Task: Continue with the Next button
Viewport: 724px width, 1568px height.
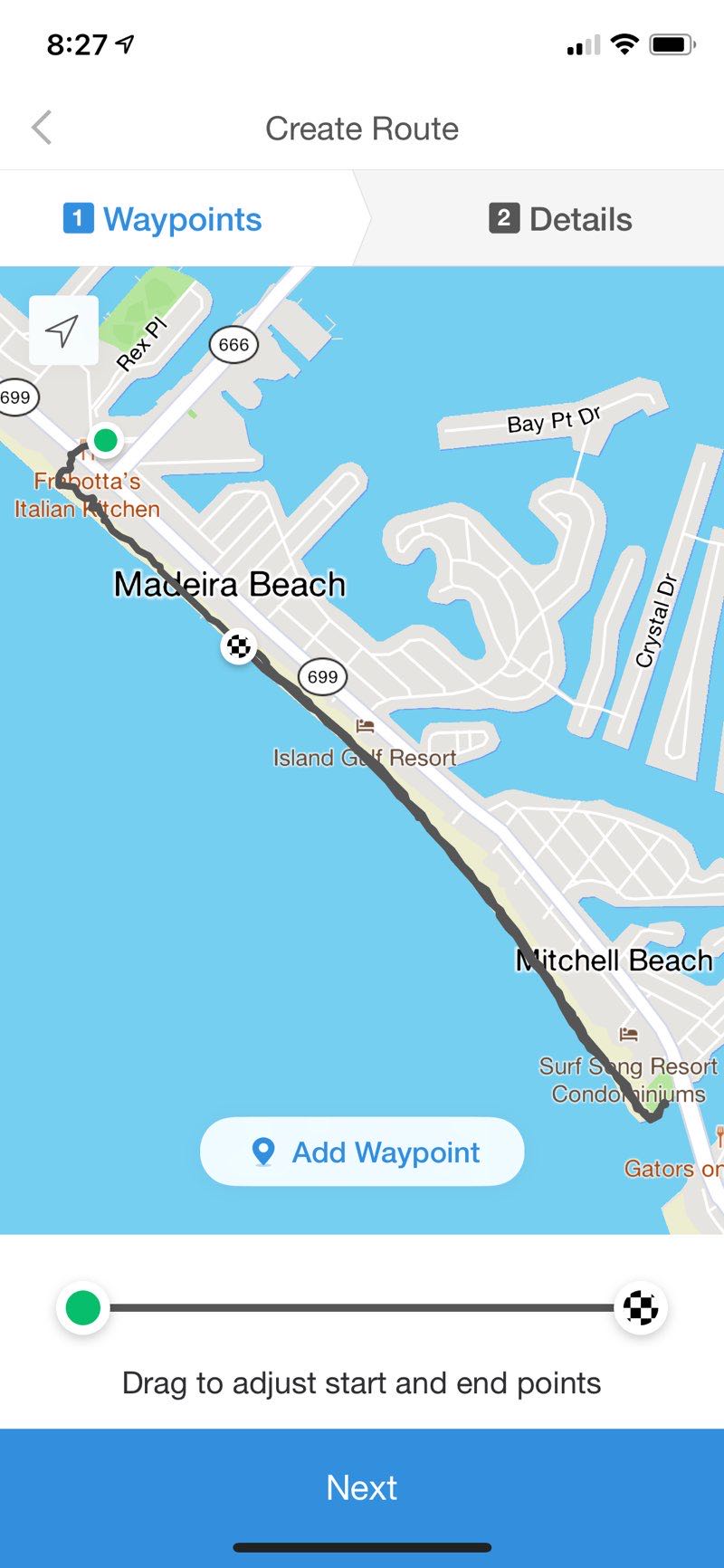Action: tap(362, 1487)
